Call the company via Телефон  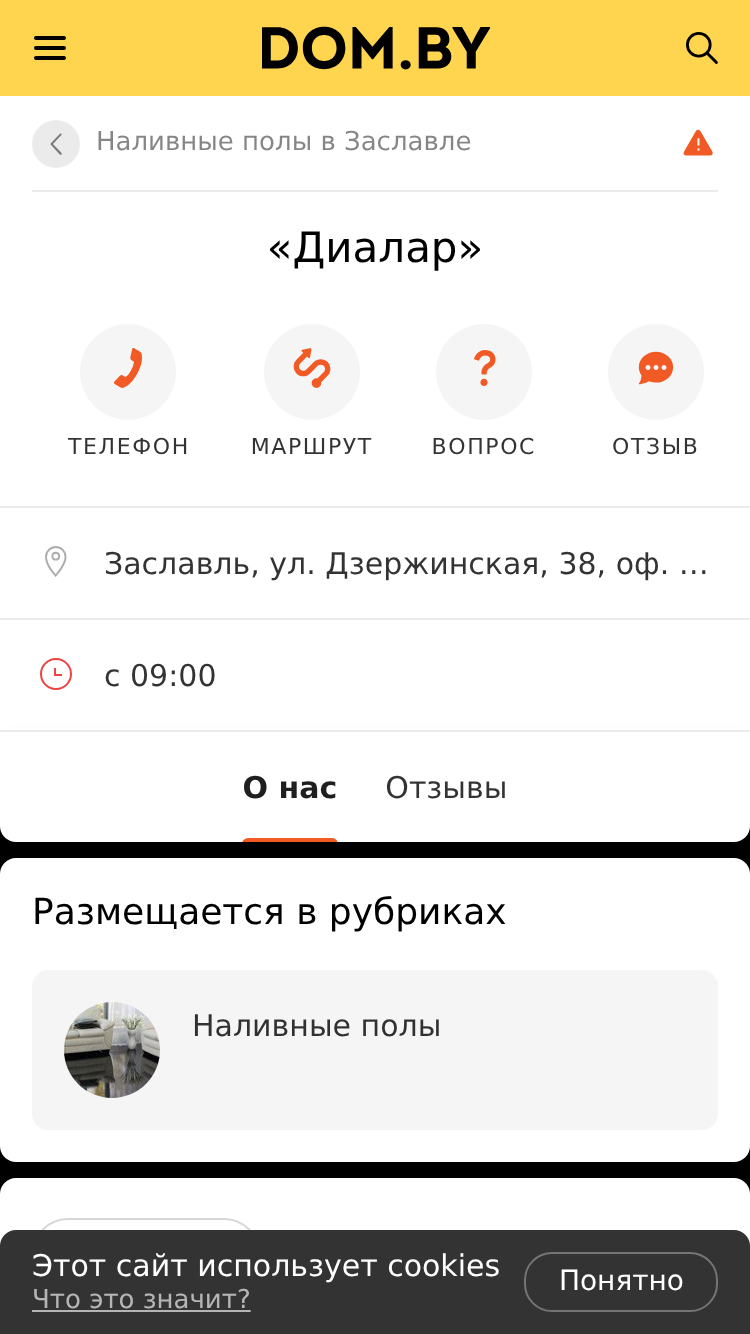tap(128, 392)
